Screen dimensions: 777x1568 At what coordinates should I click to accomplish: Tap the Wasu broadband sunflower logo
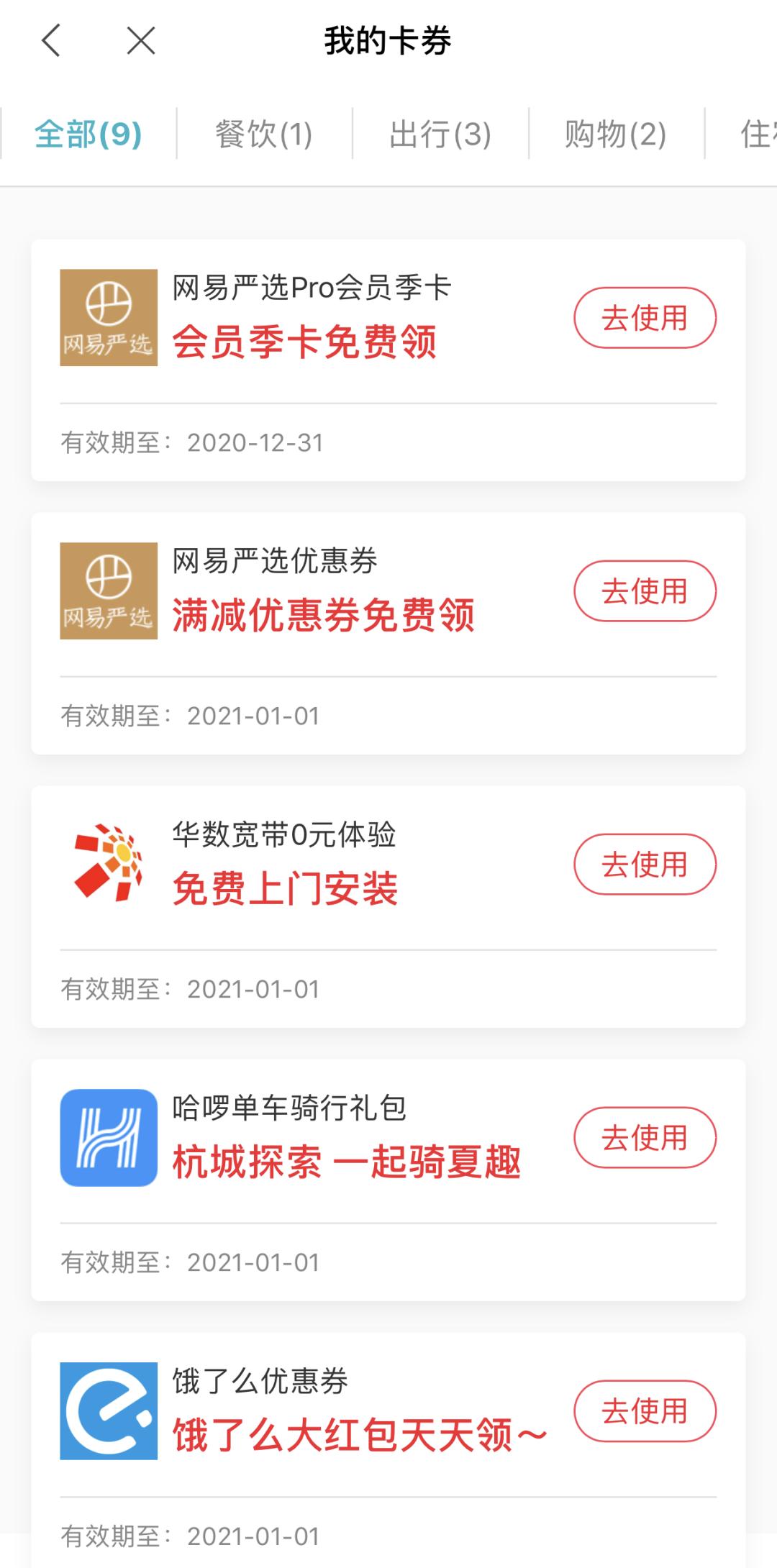coord(108,865)
